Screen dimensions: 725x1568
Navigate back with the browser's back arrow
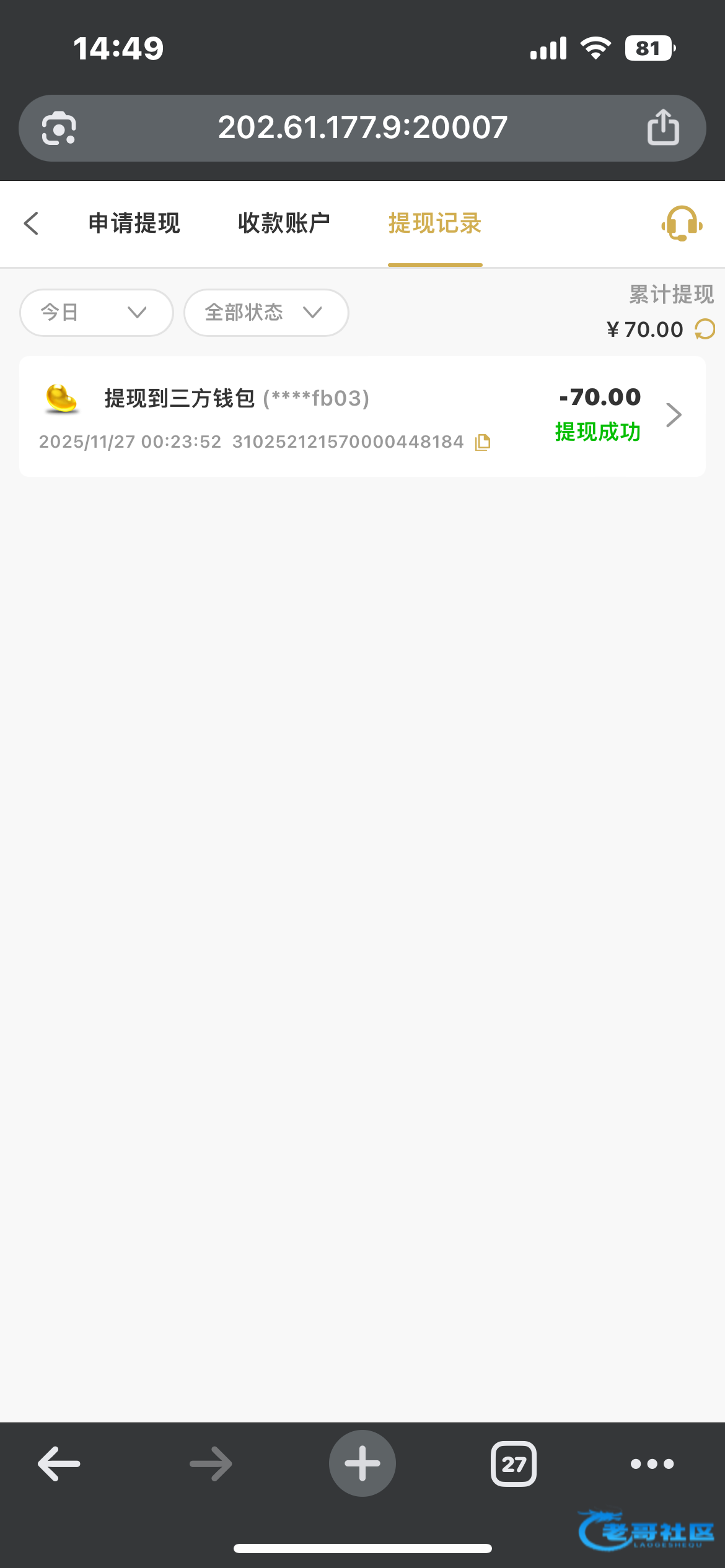coord(59,1464)
